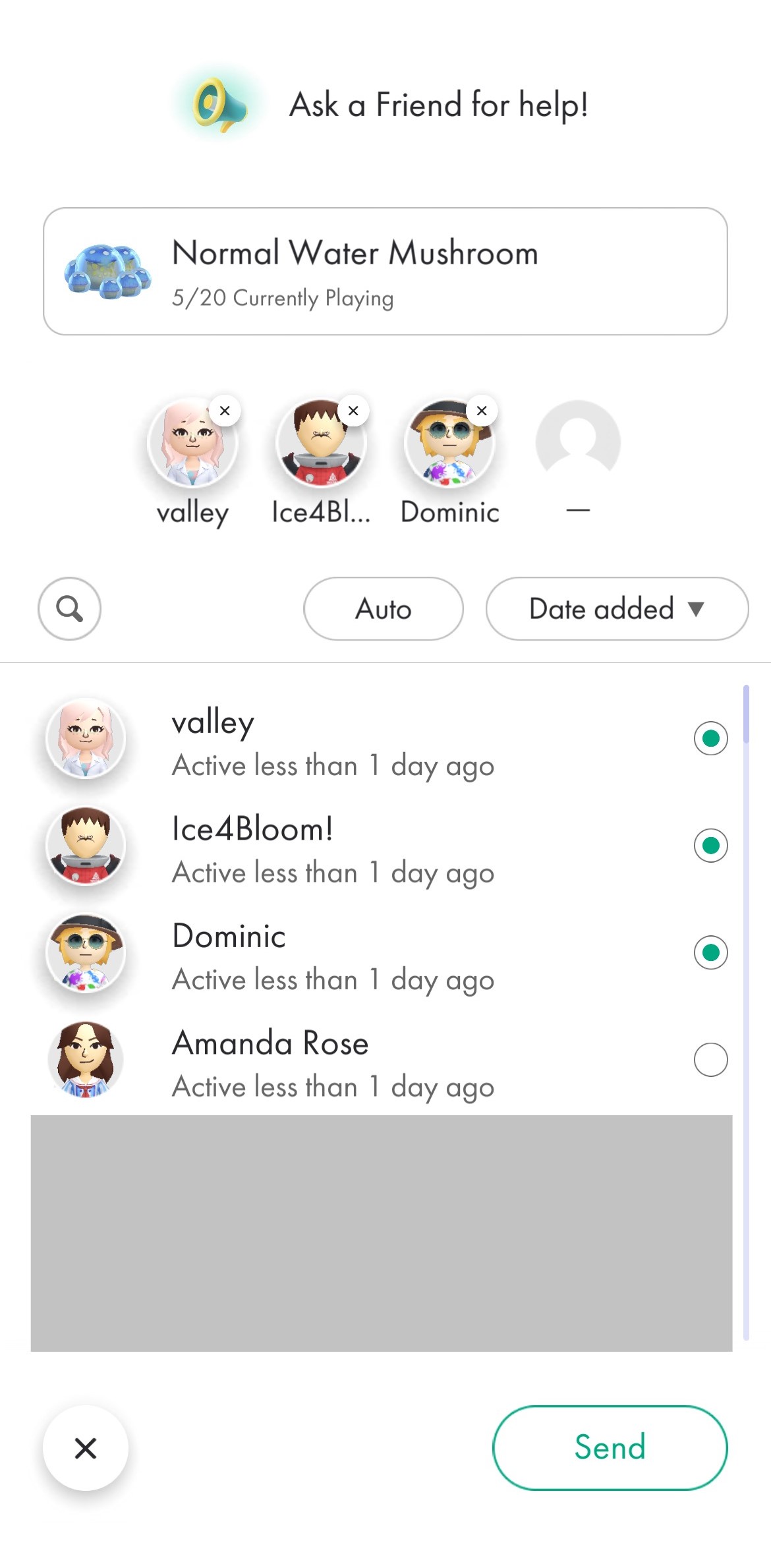Deselect valley in the friend list
The image size is (771, 1568).
(x=710, y=738)
